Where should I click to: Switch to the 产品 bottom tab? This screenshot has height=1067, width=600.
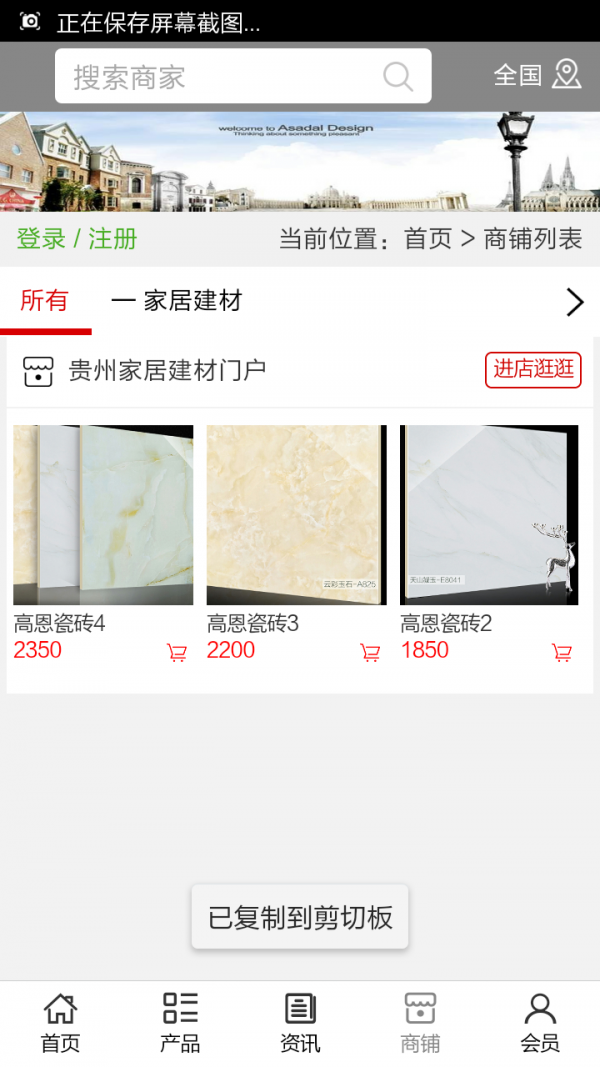point(180,1023)
